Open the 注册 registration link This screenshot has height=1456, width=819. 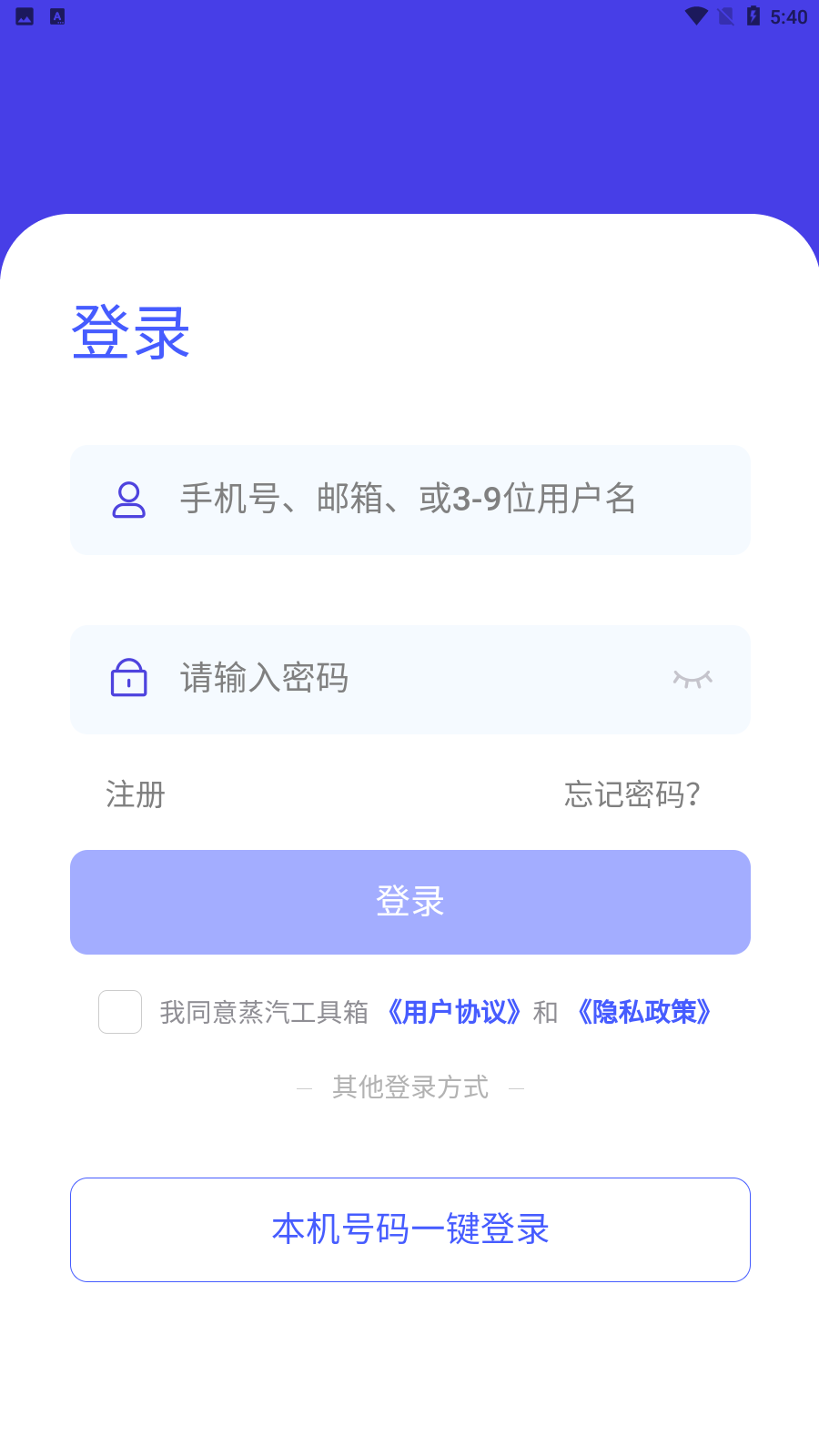pyautogui.click(x=136, y=794)
